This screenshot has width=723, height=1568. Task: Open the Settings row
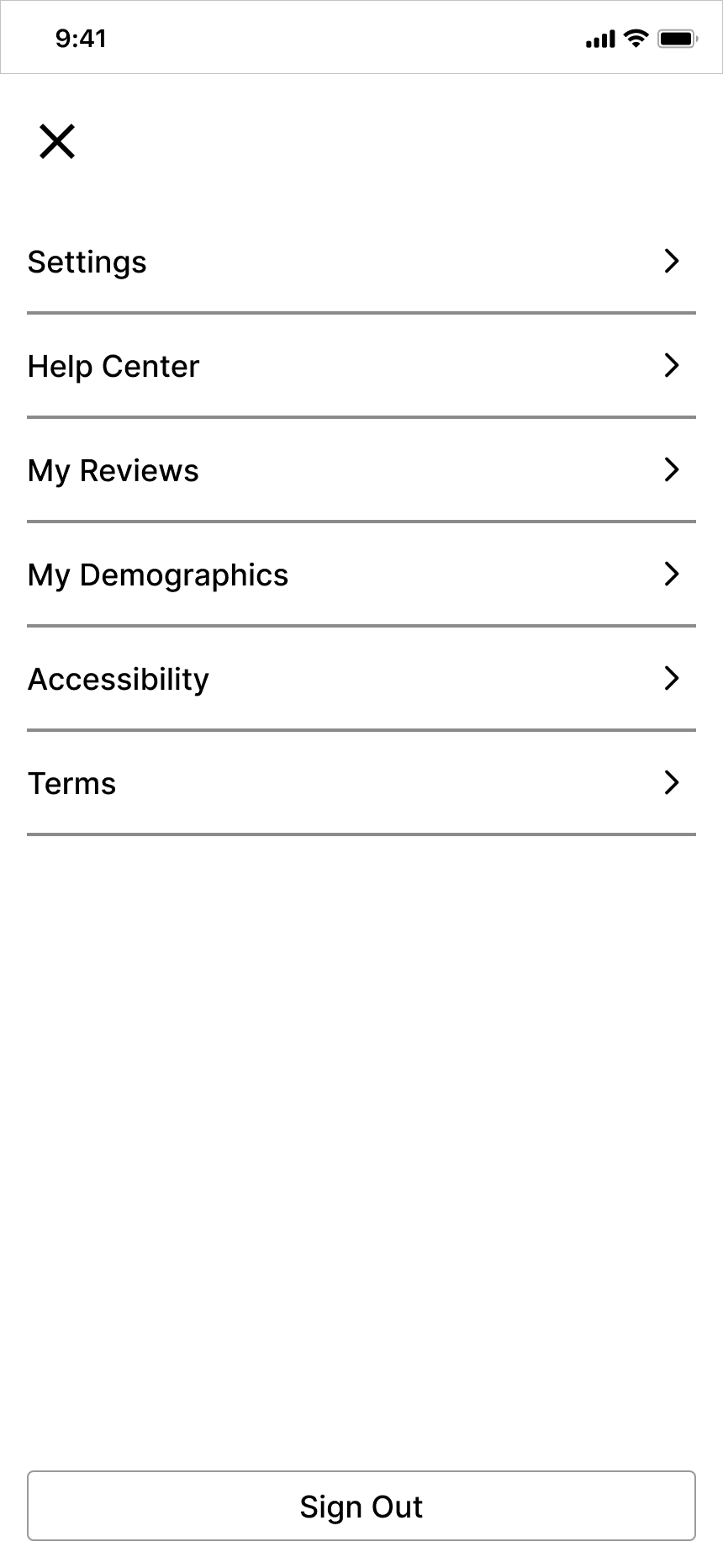click(361, 262)
